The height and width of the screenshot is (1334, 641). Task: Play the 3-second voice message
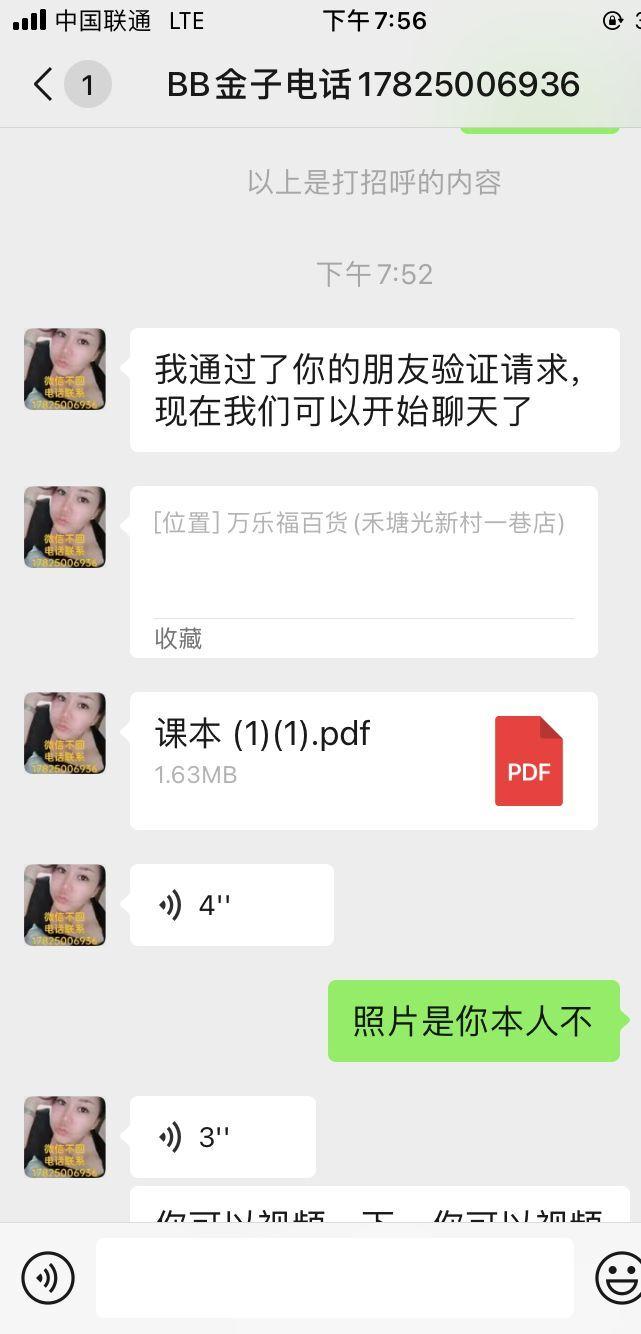tap(222, 1137)
